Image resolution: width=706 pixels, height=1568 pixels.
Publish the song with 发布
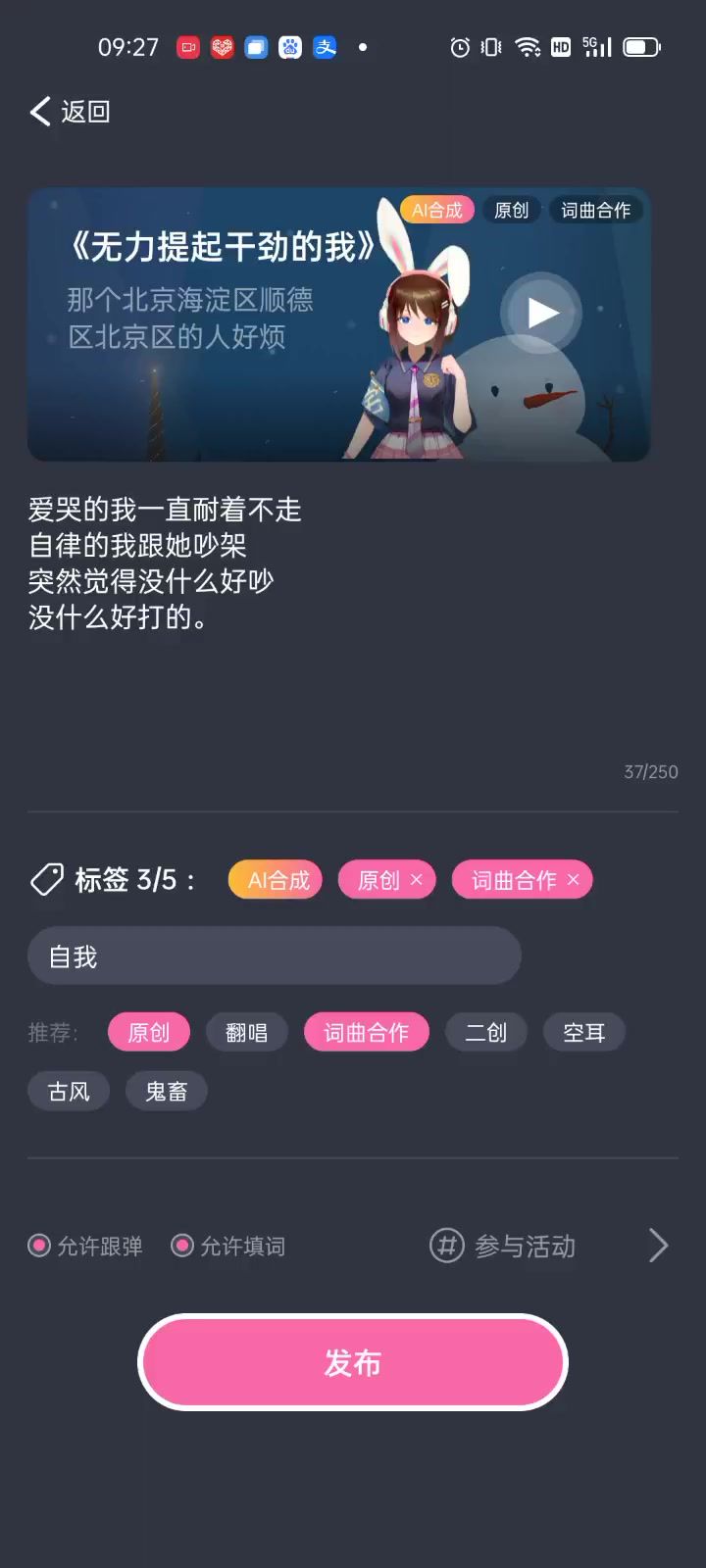[353, 1362]
